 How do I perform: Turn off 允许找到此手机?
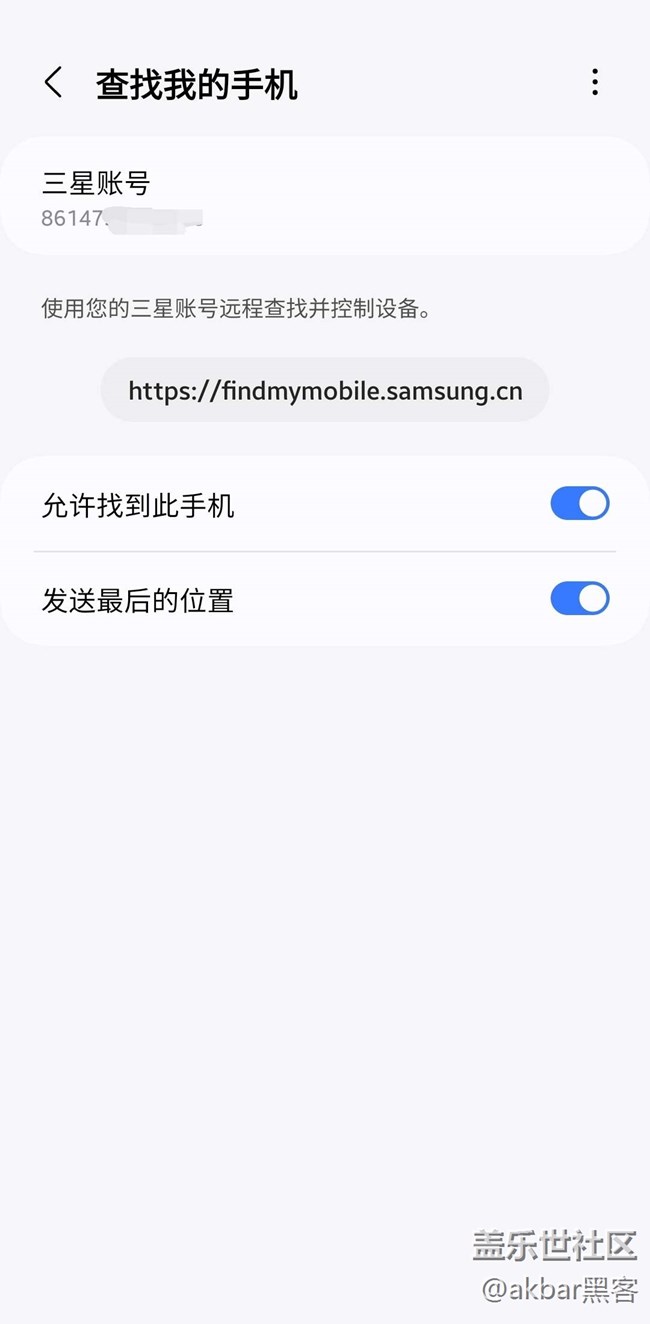pos(579,504)
